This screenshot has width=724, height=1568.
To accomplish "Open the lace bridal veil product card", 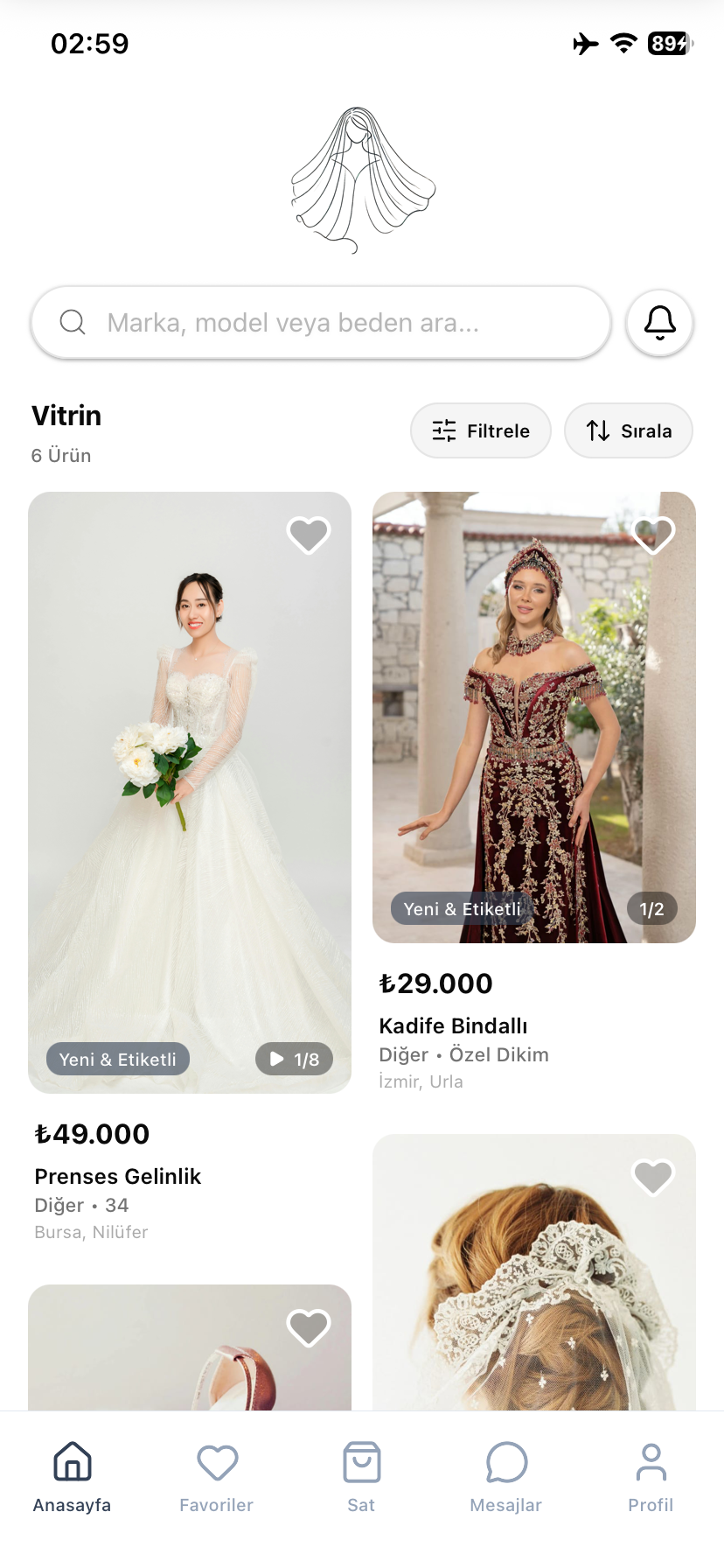I will coord(533,1295).
